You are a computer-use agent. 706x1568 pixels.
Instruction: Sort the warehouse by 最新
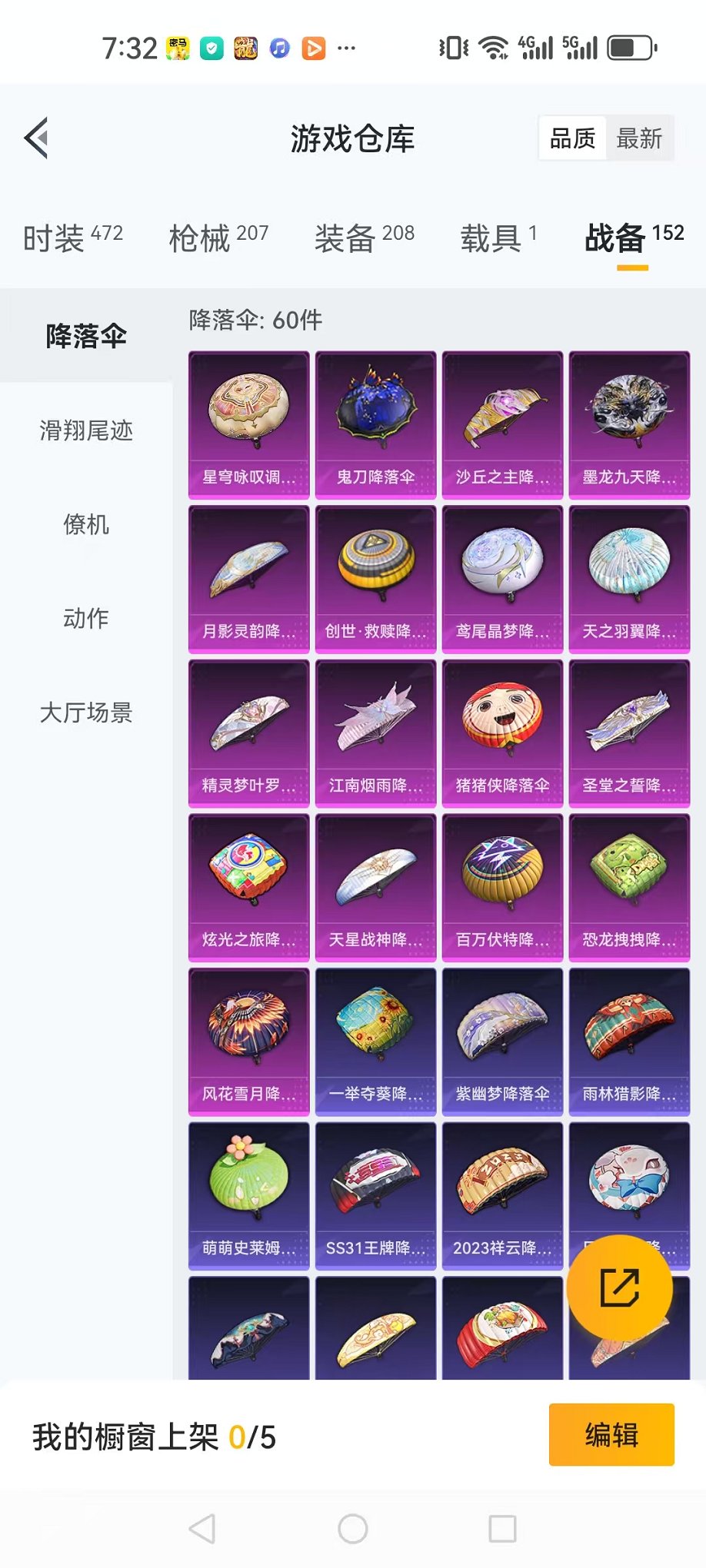click(639, 138)
